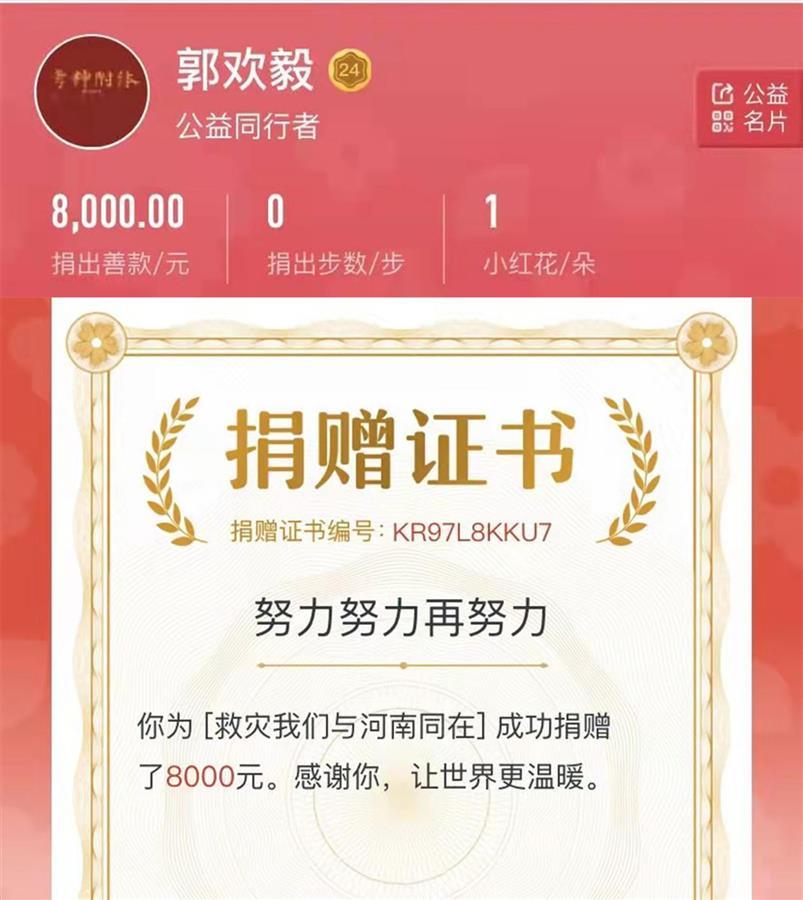Tap 郭欢毅's profile avatar
This screenshot has height=900, width=803.
click(92, 92)
